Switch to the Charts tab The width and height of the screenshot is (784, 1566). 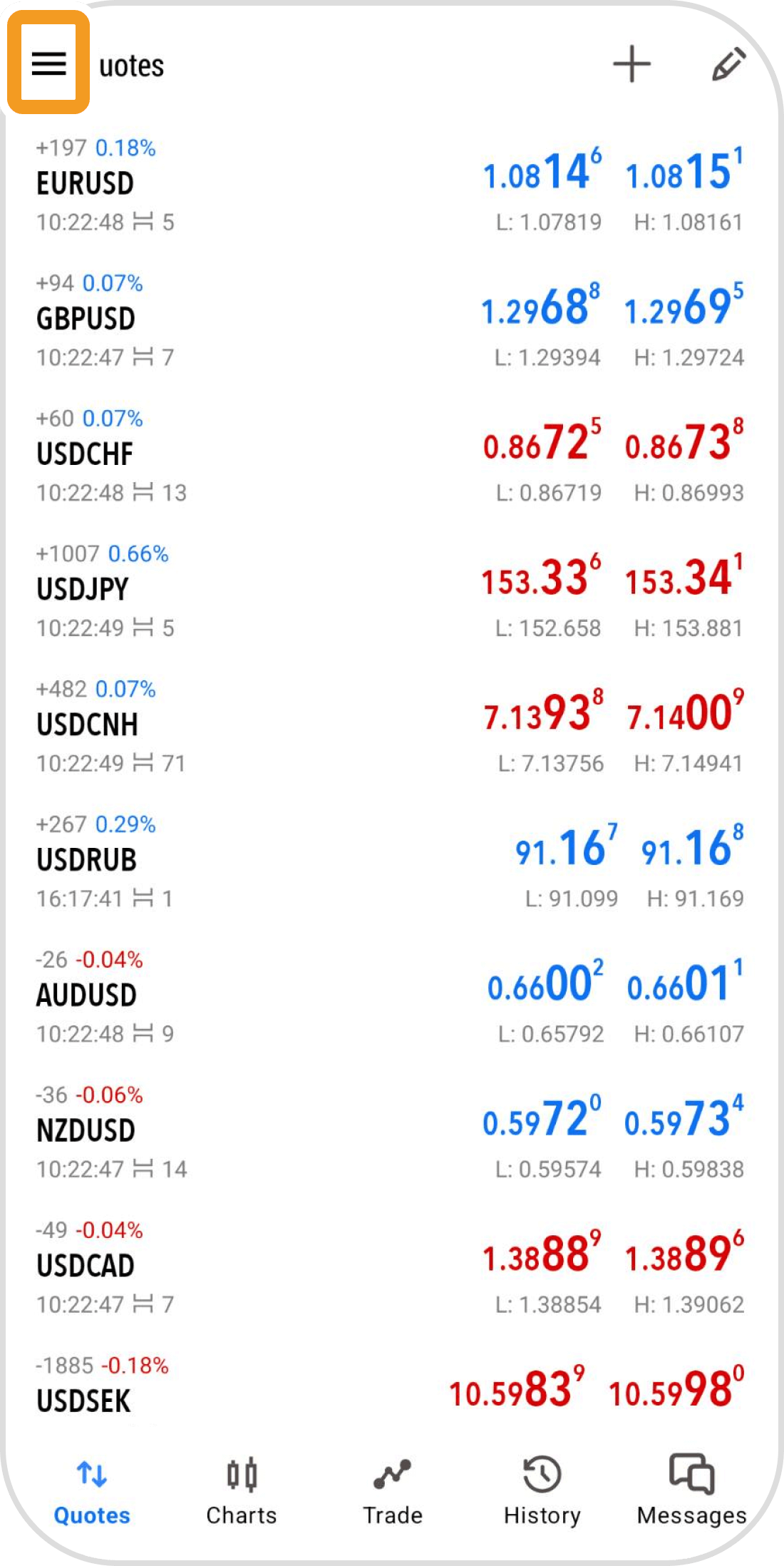pos(242,1490)
